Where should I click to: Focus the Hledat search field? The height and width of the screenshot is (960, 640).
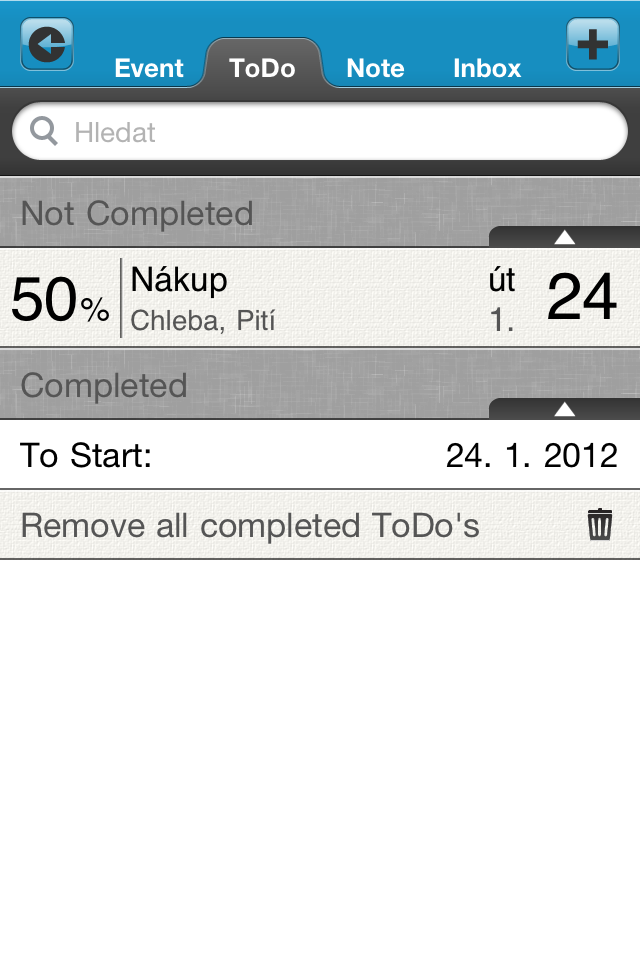320,132
